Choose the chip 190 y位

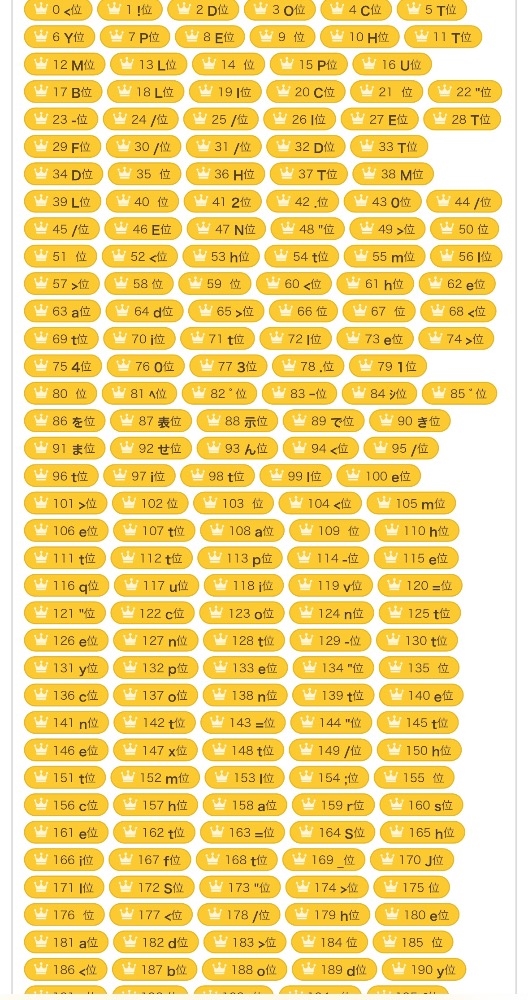[x=424, y=969]
